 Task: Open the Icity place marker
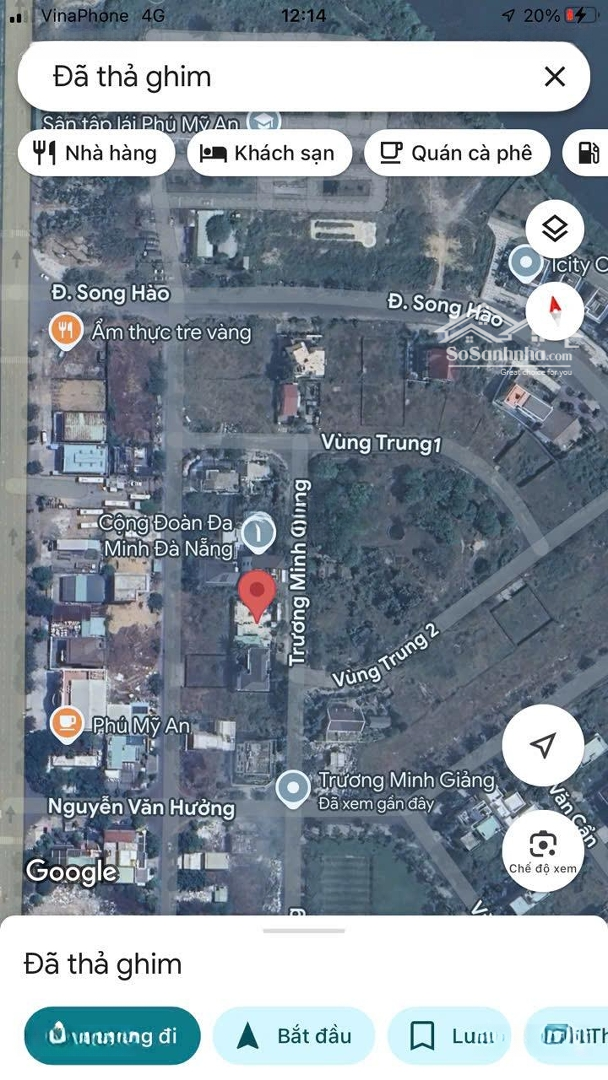click(527, 264)
